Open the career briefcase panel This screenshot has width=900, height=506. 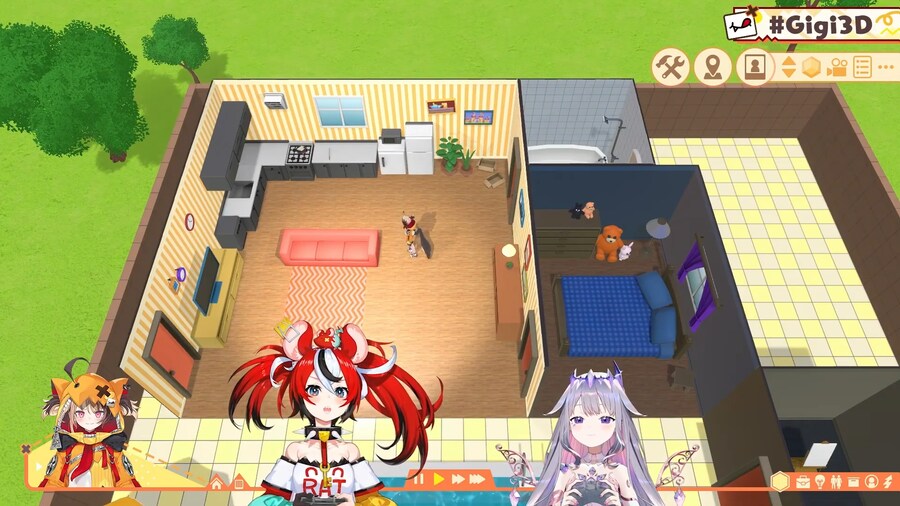(803, 482)
